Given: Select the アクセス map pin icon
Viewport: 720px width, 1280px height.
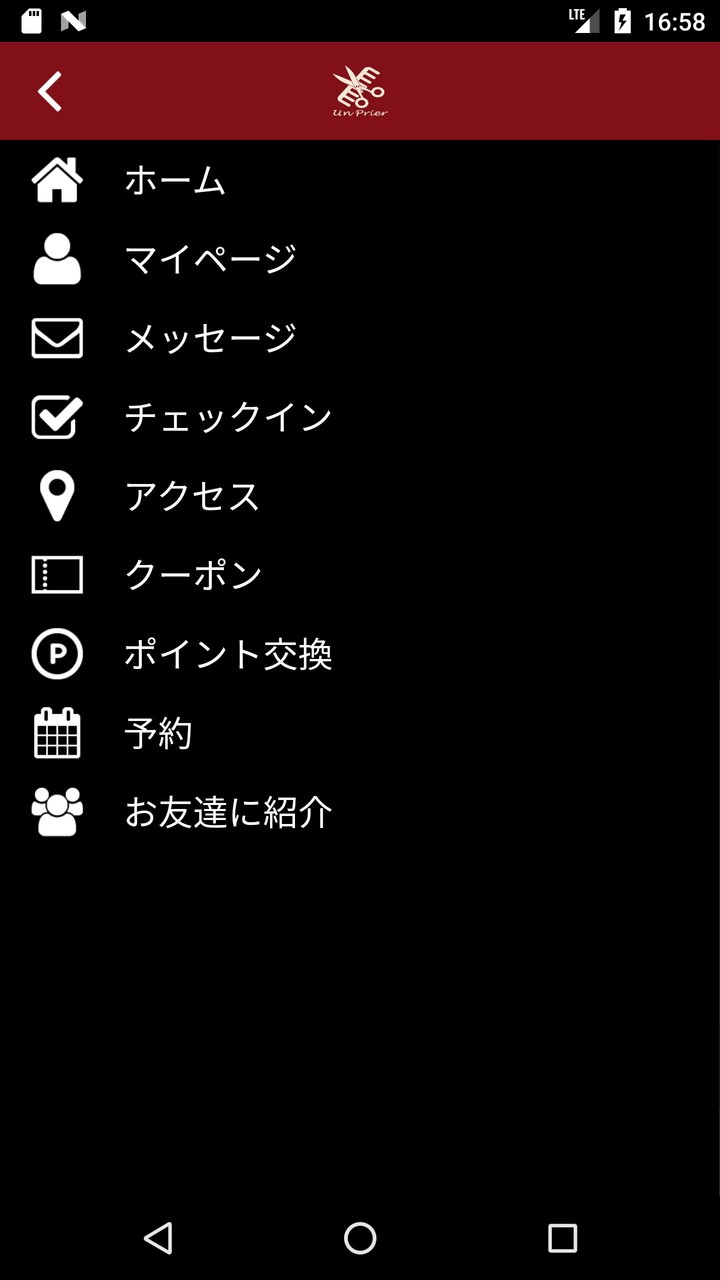Looking at the screenshot, I should 57,496.
